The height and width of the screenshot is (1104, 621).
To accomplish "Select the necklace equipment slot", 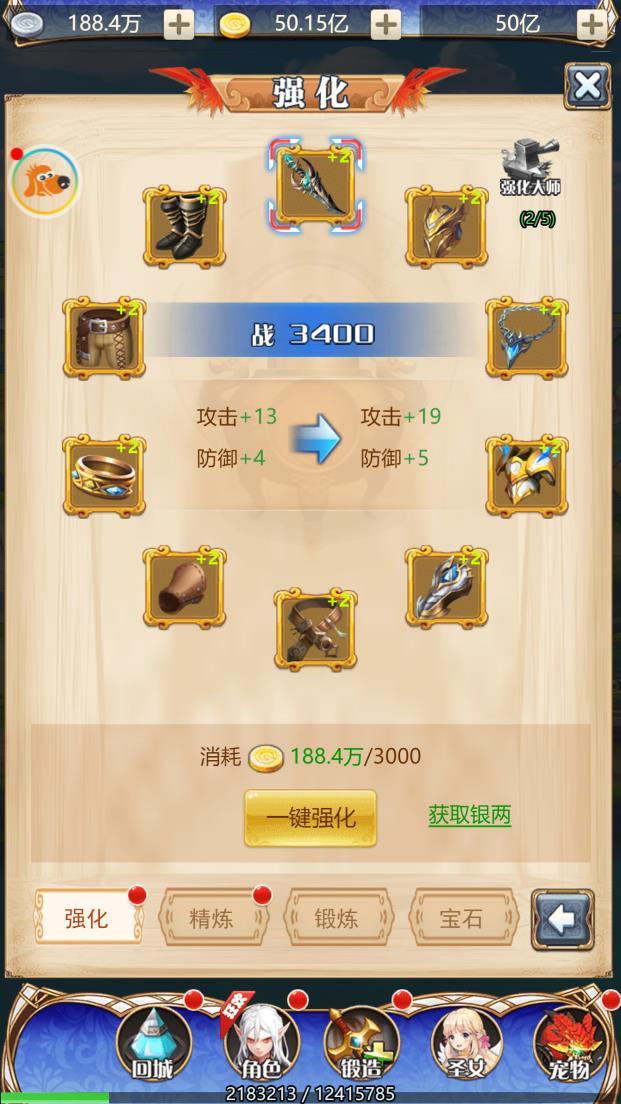I will click(x=526, y=338).
